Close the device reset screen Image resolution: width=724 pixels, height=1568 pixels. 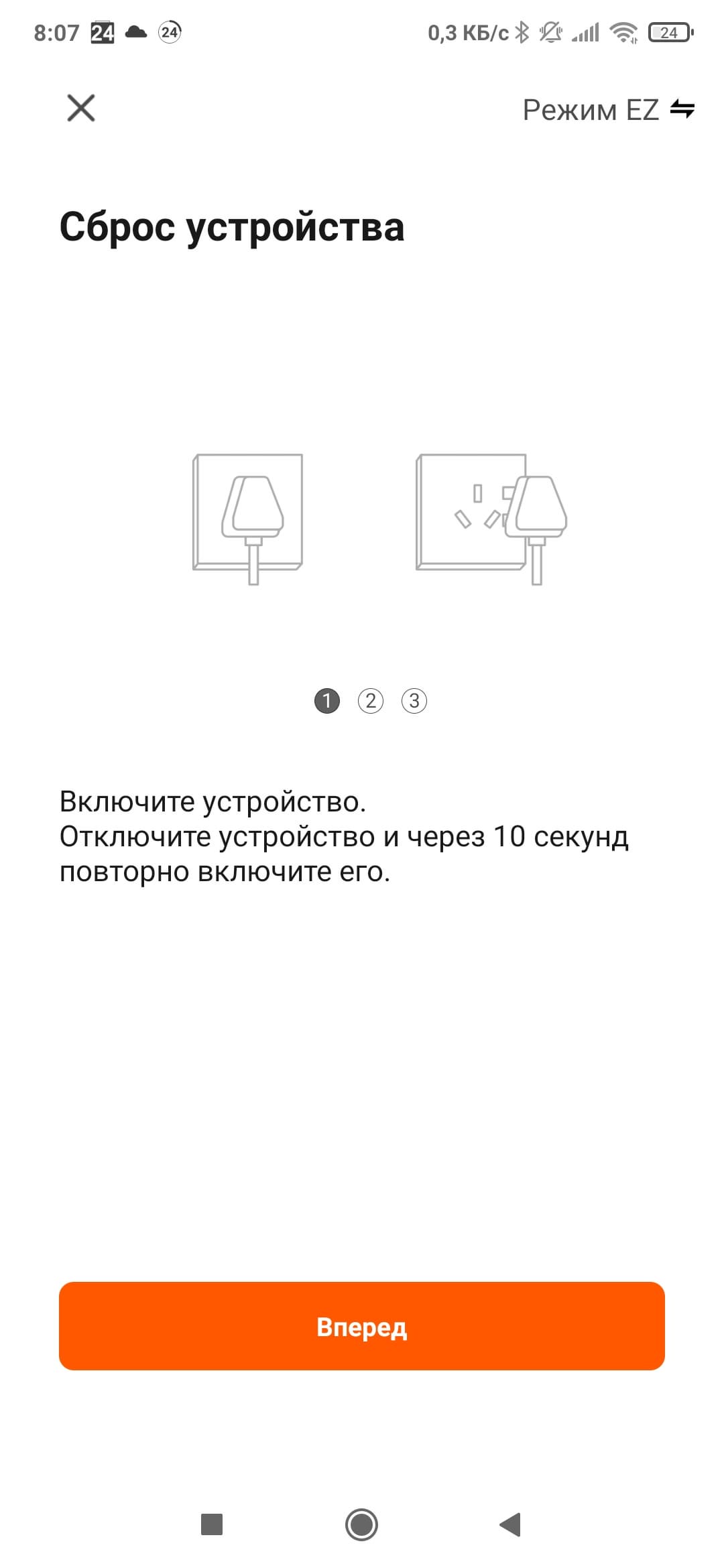81,108
